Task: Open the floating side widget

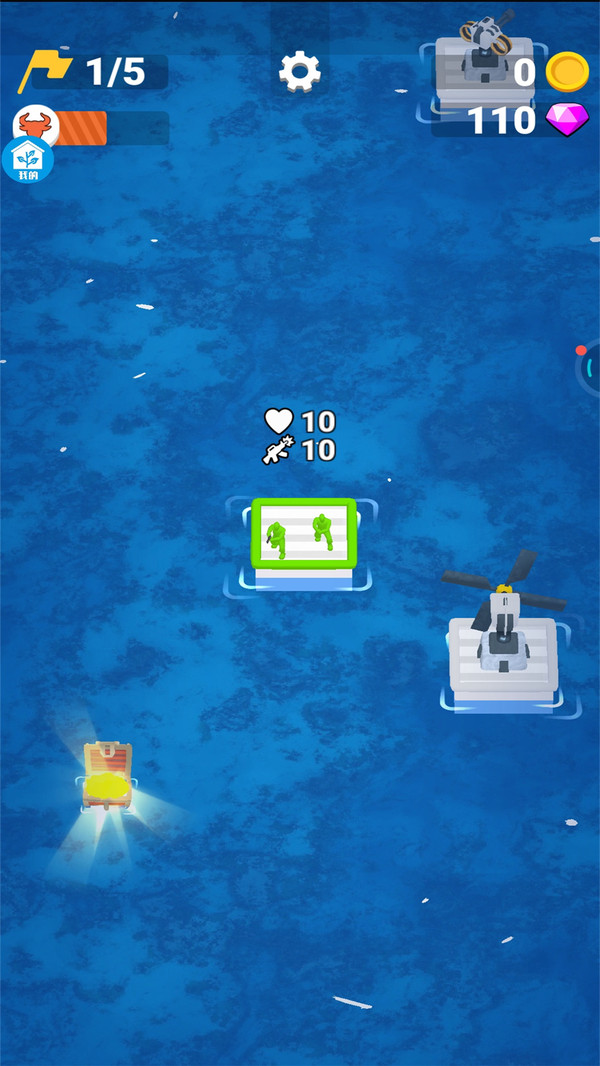Action: pyautogui.click(x=589, y=367)
